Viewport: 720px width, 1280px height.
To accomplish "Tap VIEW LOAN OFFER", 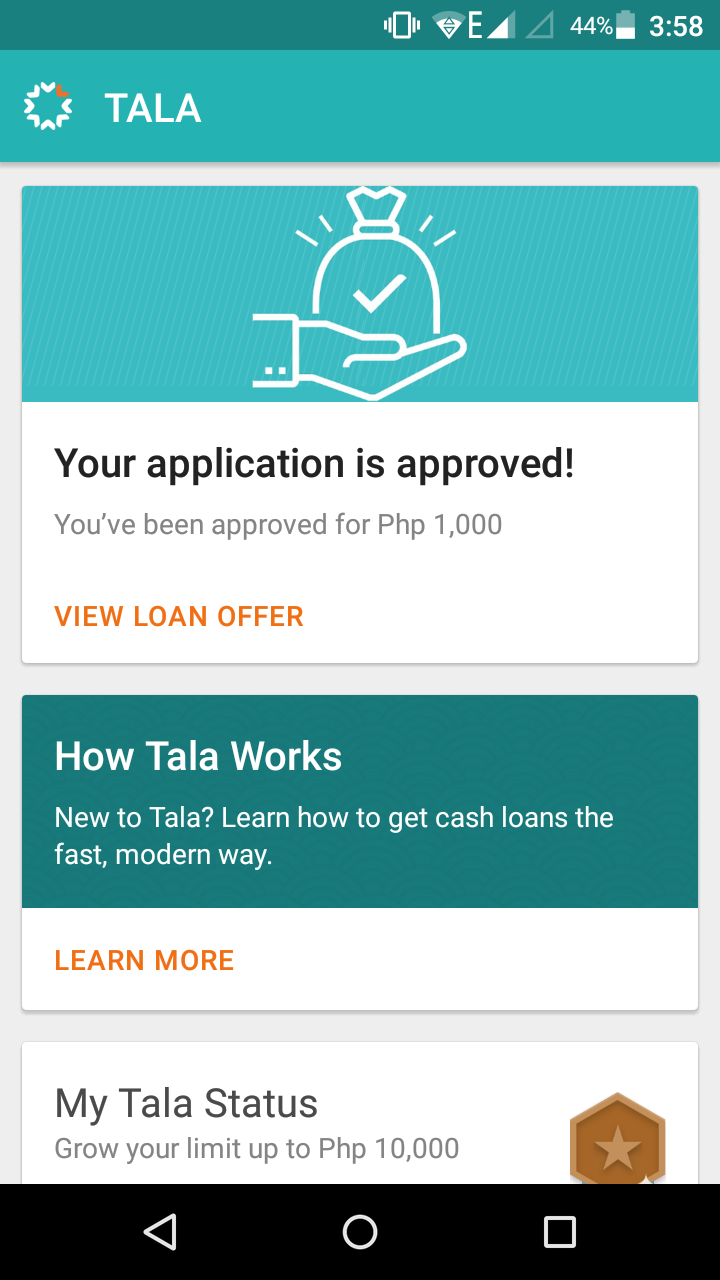I will click(179, 616).
